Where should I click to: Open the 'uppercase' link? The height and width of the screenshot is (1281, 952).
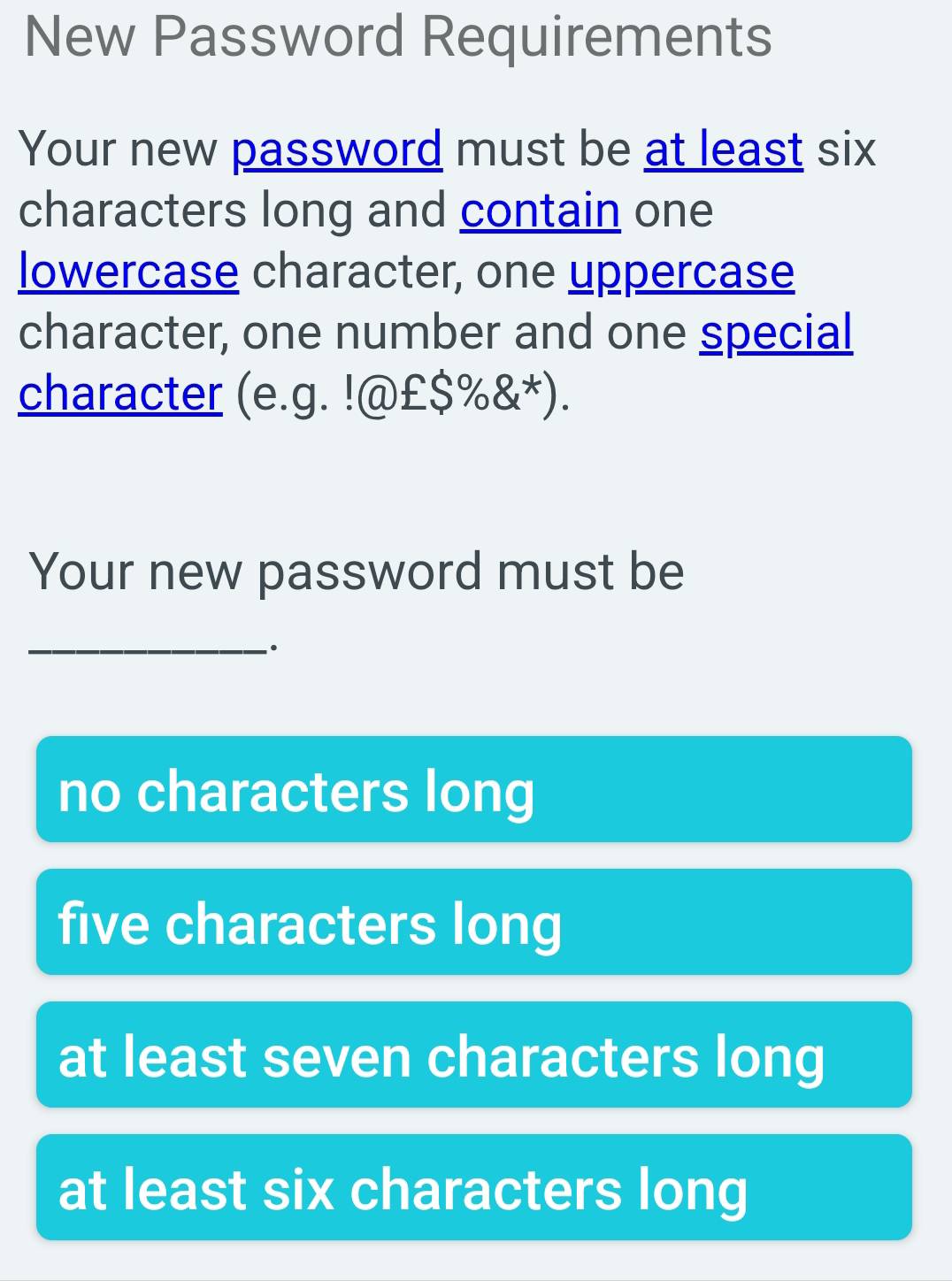tap(681, 272)
